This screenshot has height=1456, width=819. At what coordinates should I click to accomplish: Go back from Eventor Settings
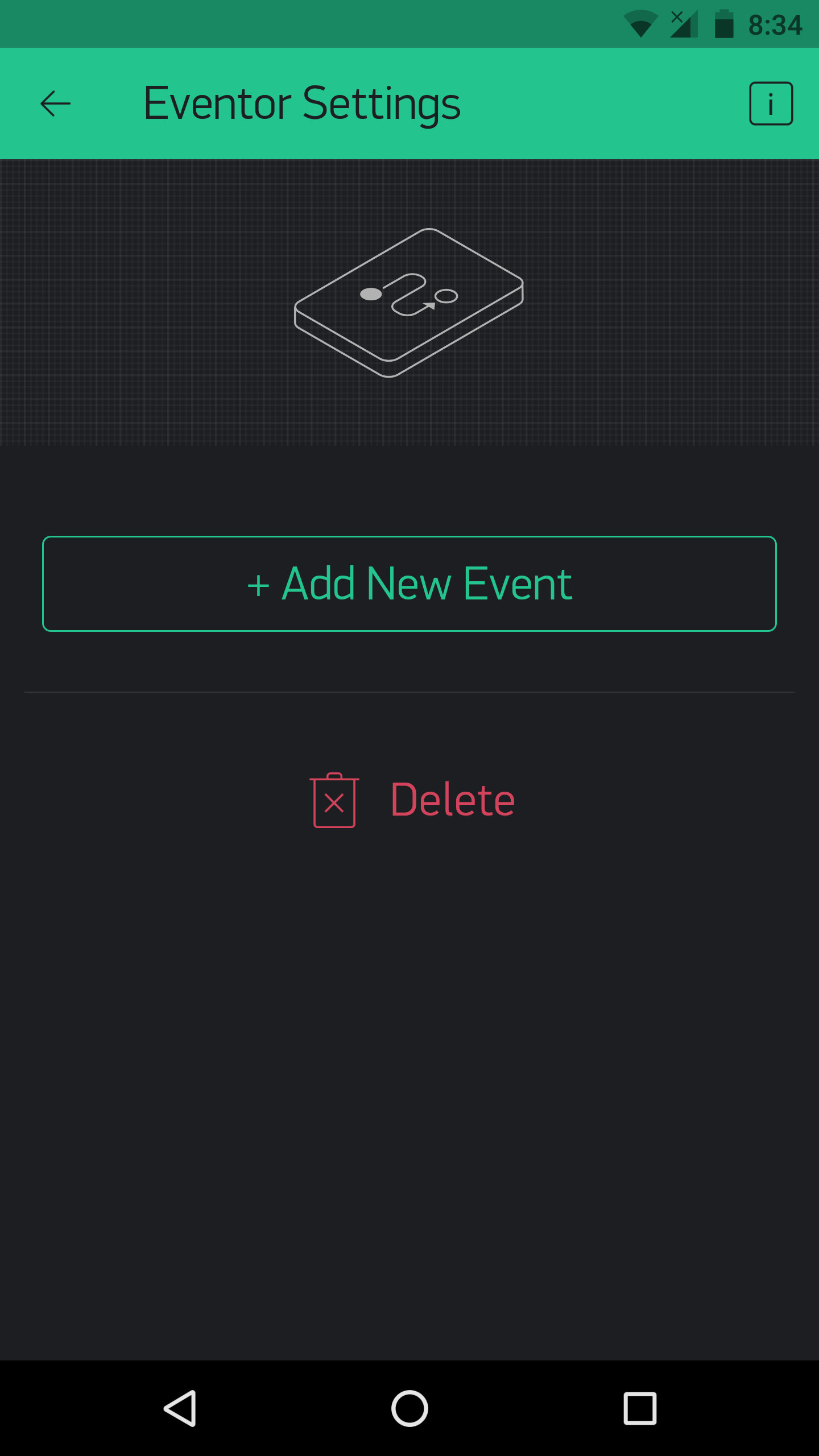click(56, 104)
